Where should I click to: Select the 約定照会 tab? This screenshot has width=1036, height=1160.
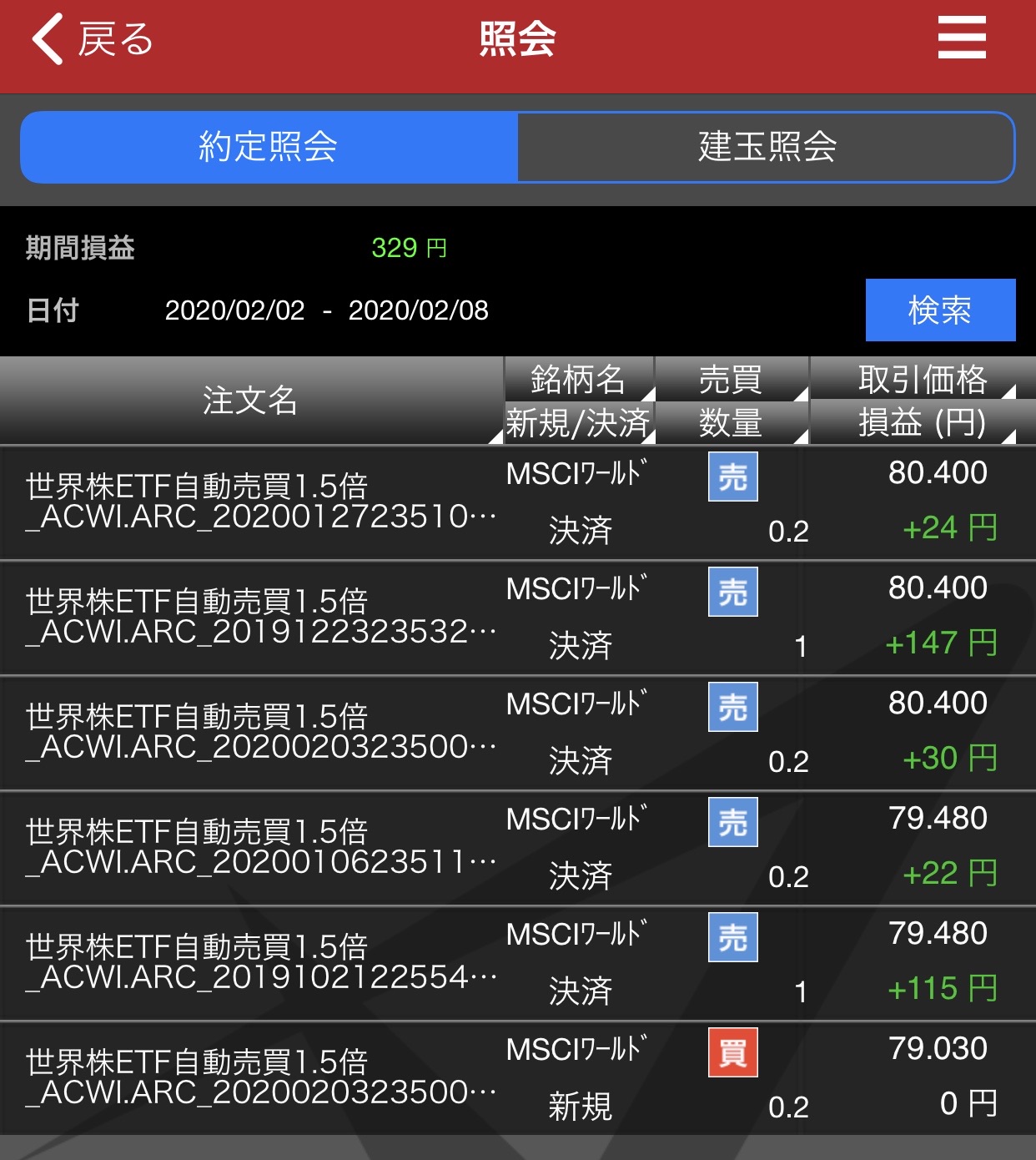[x=269, y=147]
